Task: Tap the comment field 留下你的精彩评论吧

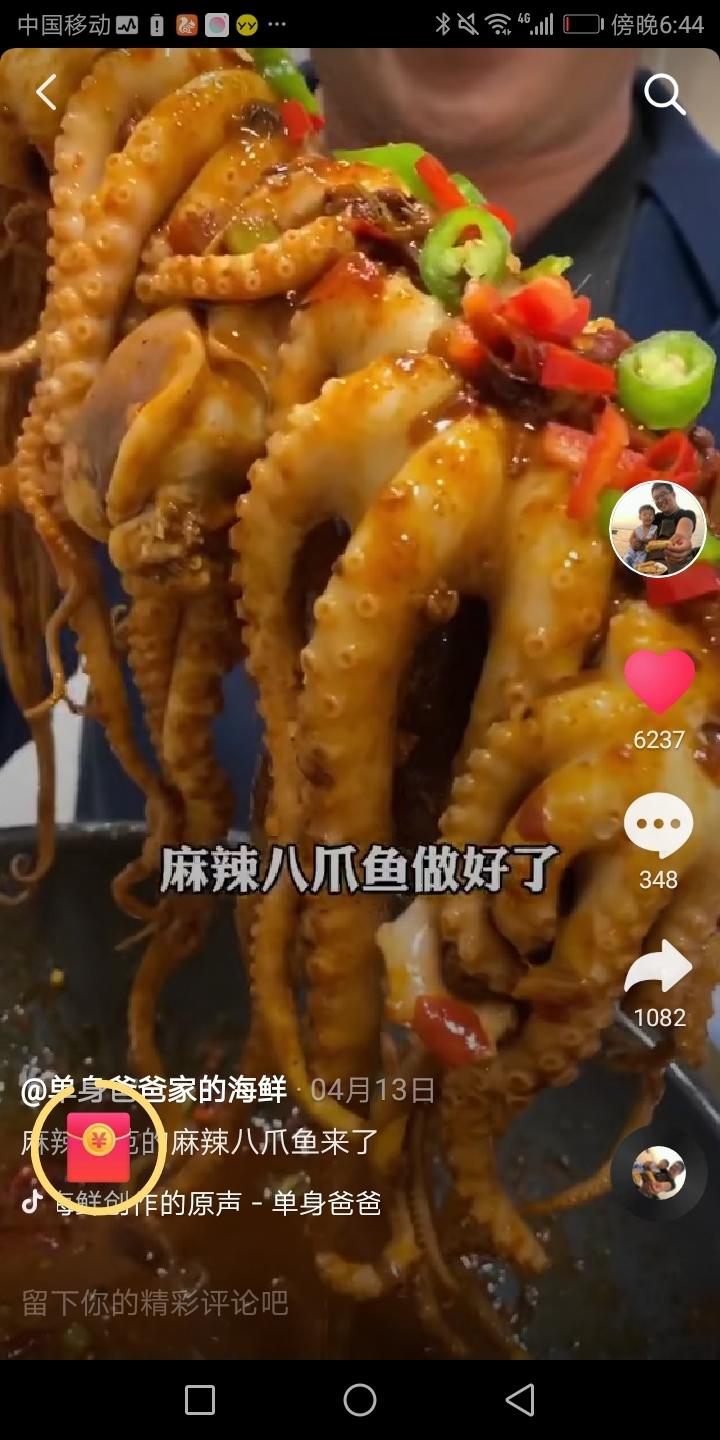Action: pyautogui.click(x=155, y=1302)
